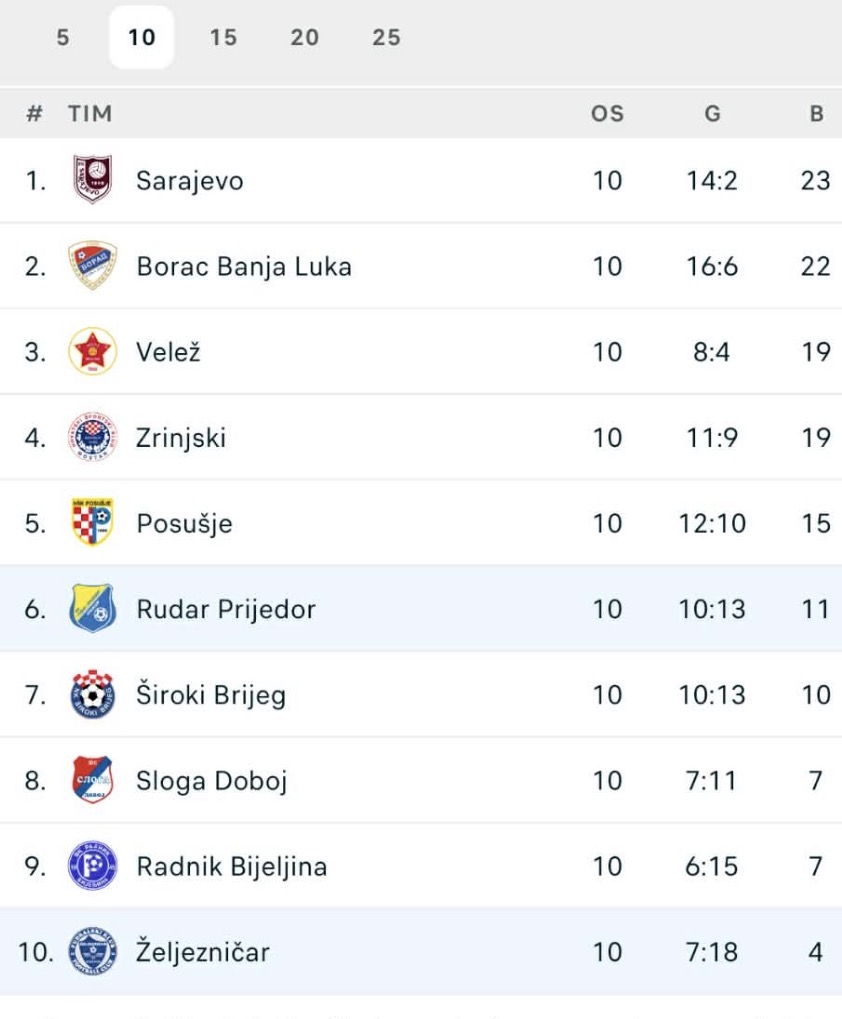Viewport: 842px width, 1019px height.
Task: Open Zrinjski in the standings
Action: (181, 438)
